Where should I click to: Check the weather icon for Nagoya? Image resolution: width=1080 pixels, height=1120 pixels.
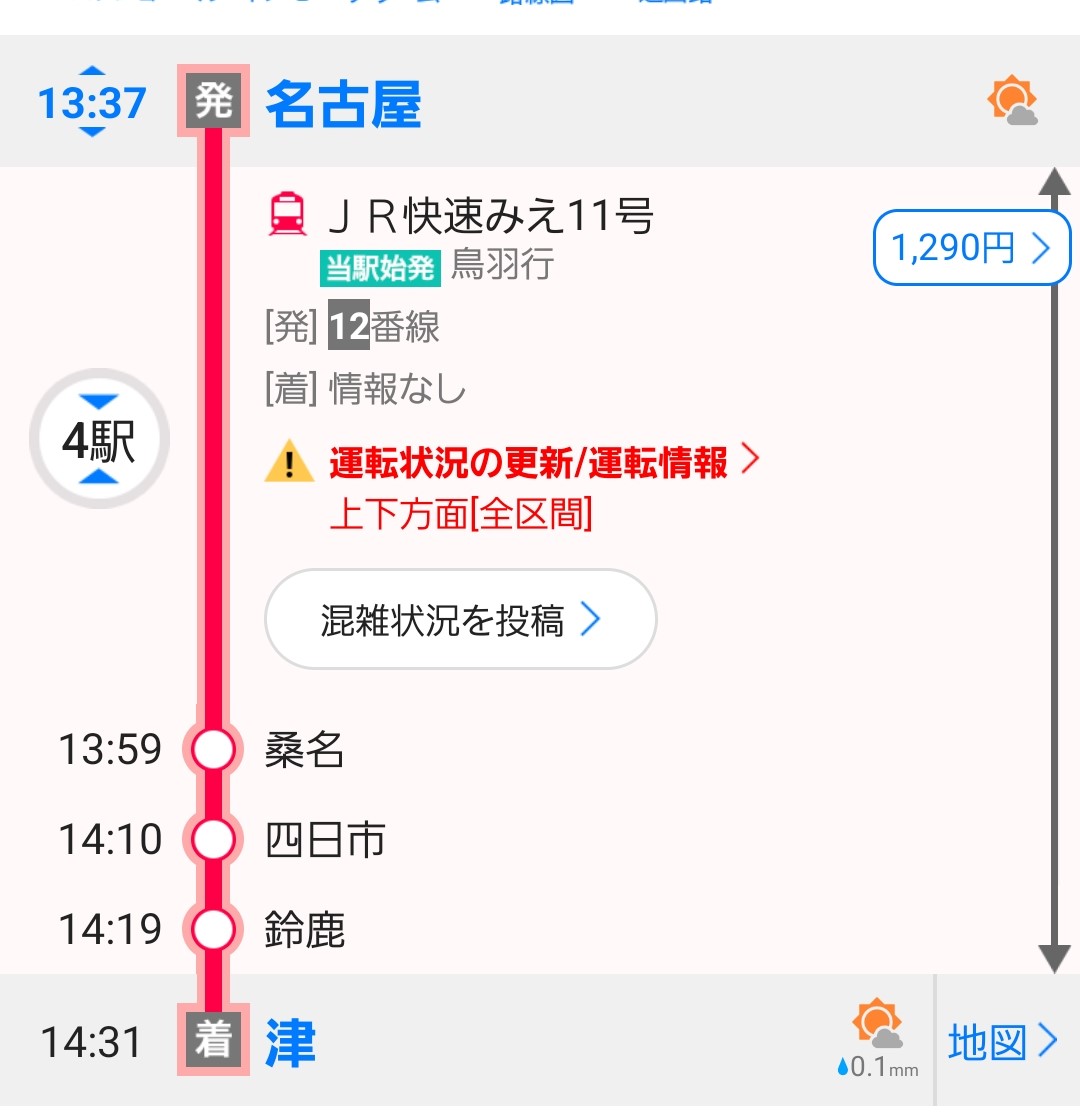pos(1012,102)
